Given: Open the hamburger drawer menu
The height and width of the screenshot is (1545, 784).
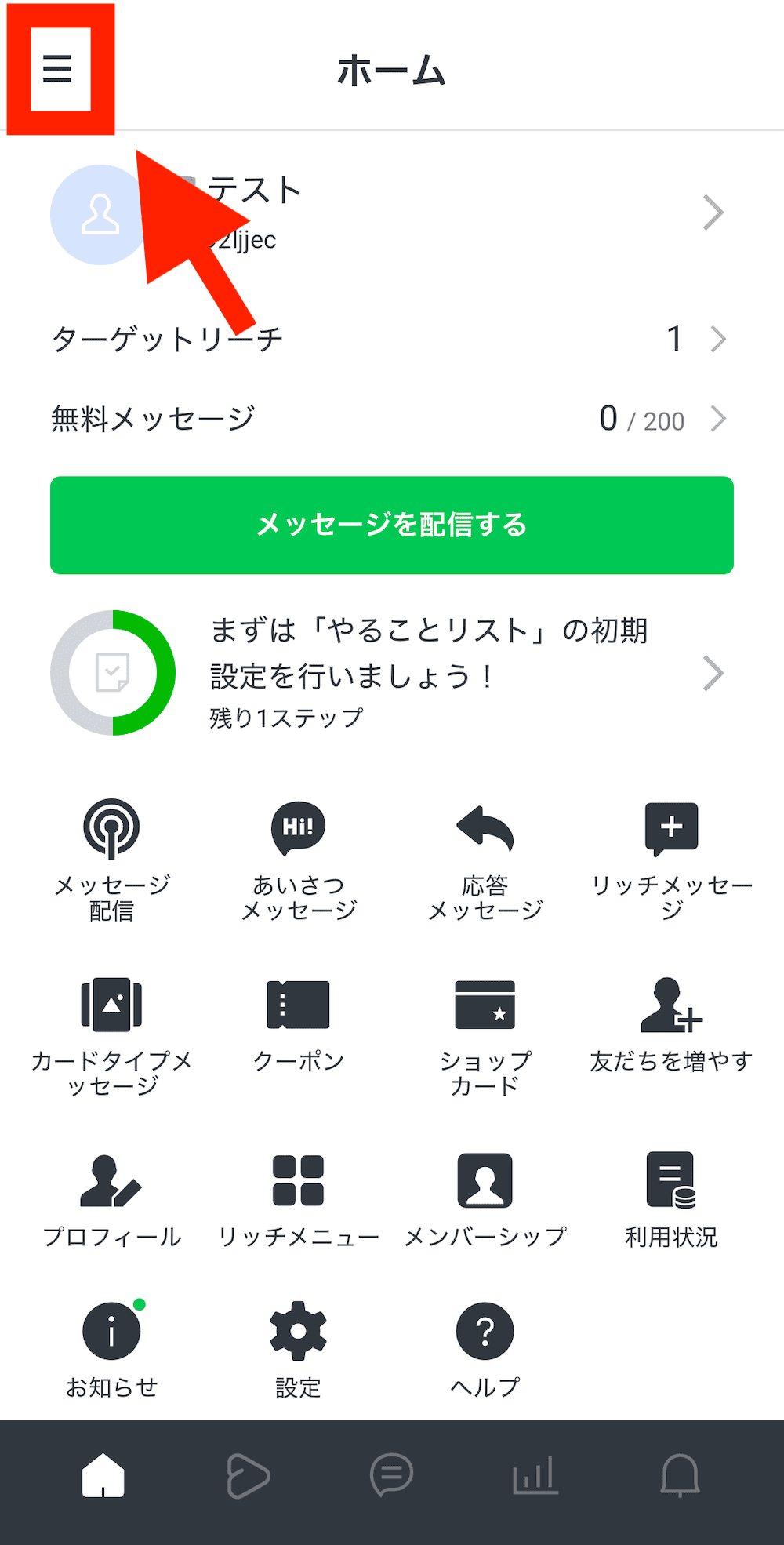Looking at the screenshot, I should pos(58,69).
